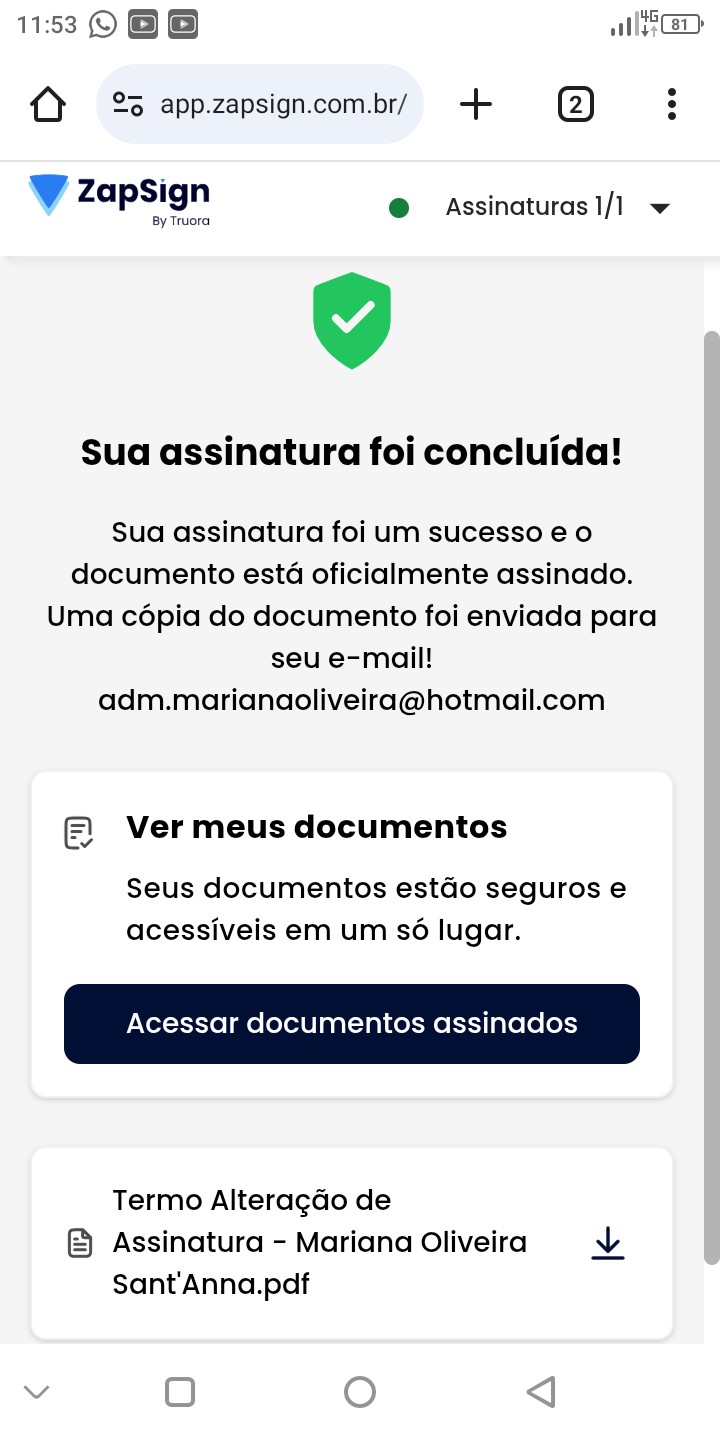Expand the Assinaturas 1/1 dropdown
The height and width of the screenshot is (1440, 720).
pos(658,208)
